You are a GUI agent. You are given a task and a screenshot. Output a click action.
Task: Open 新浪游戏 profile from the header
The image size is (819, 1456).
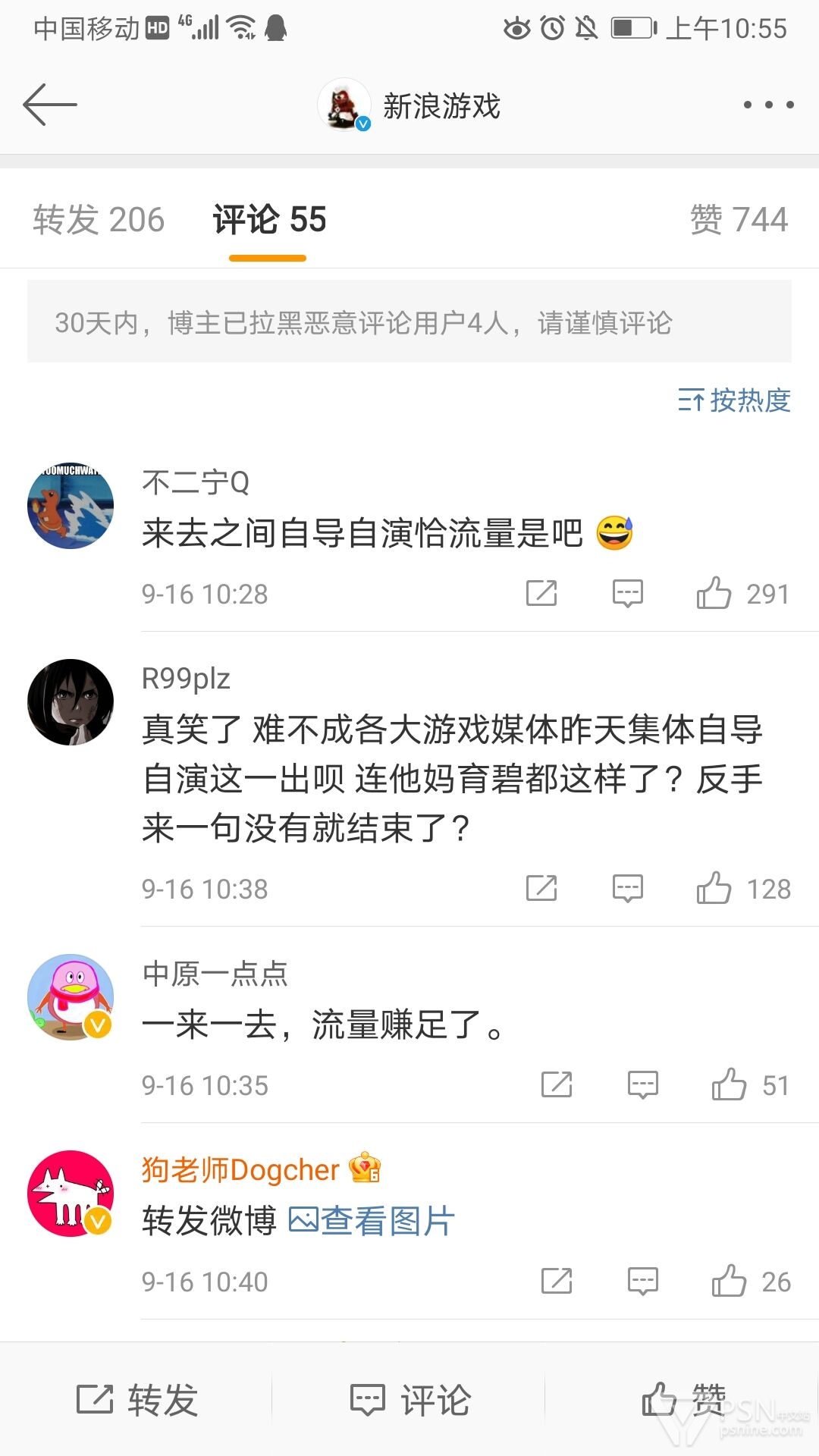click(409, 105)
